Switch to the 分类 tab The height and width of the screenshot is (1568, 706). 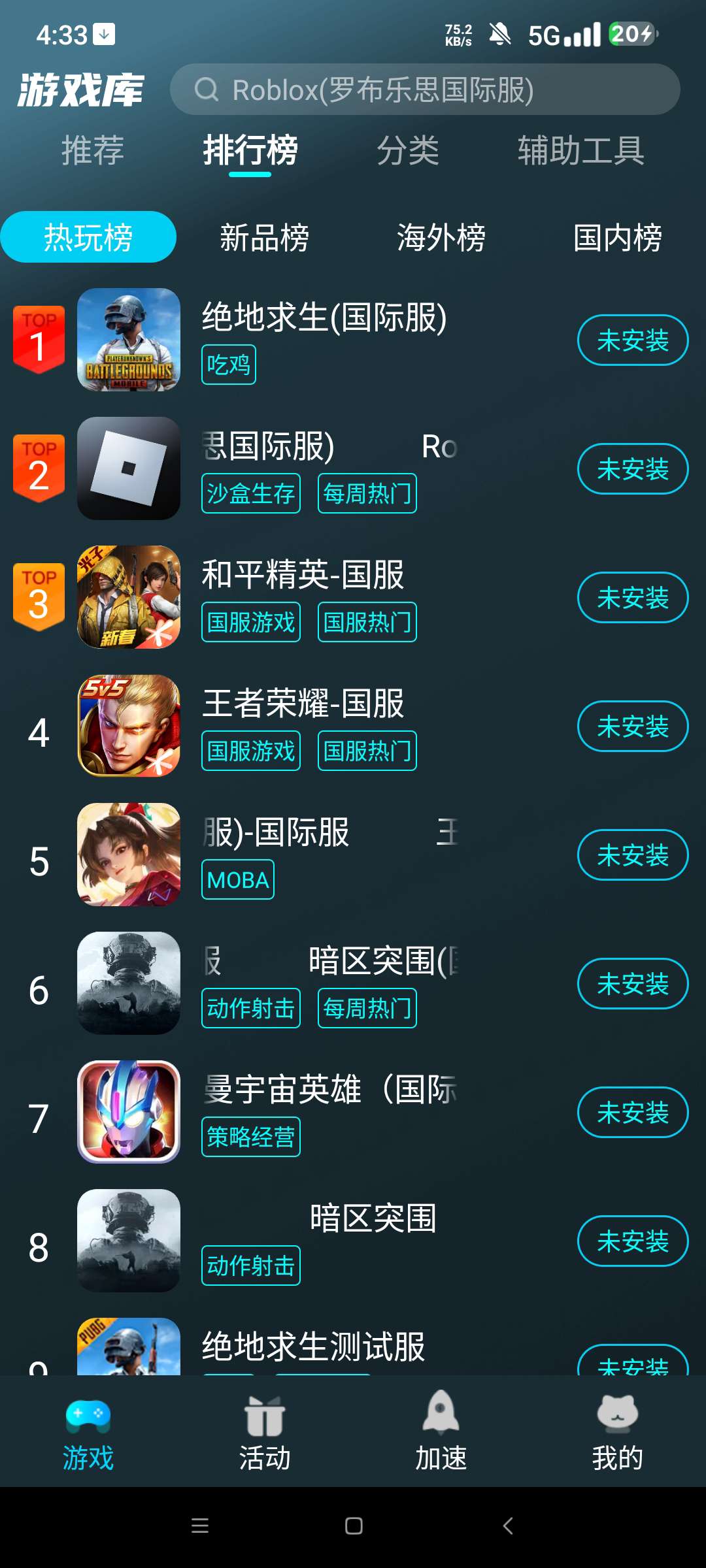(x=407, y=150)
